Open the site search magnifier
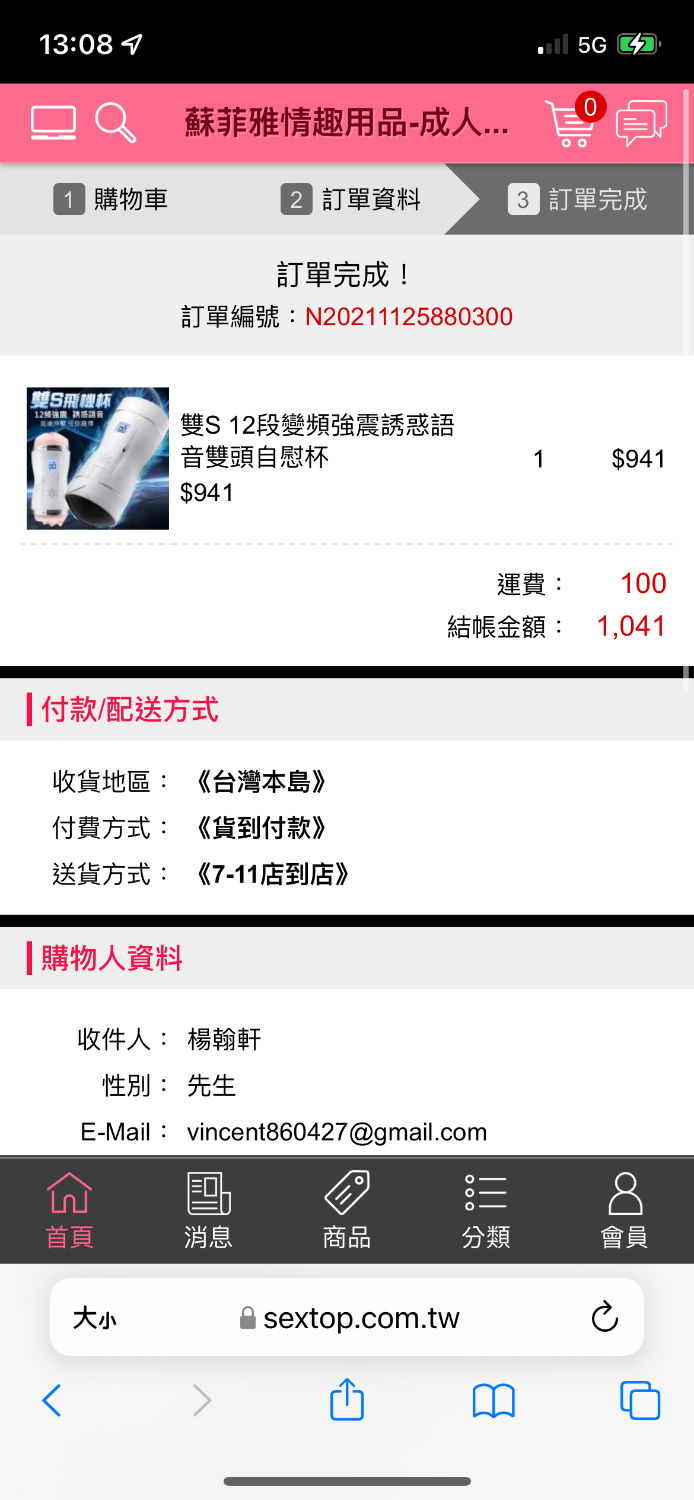The height and width of the screenshot is (1500, 694). tap(116, 123)
